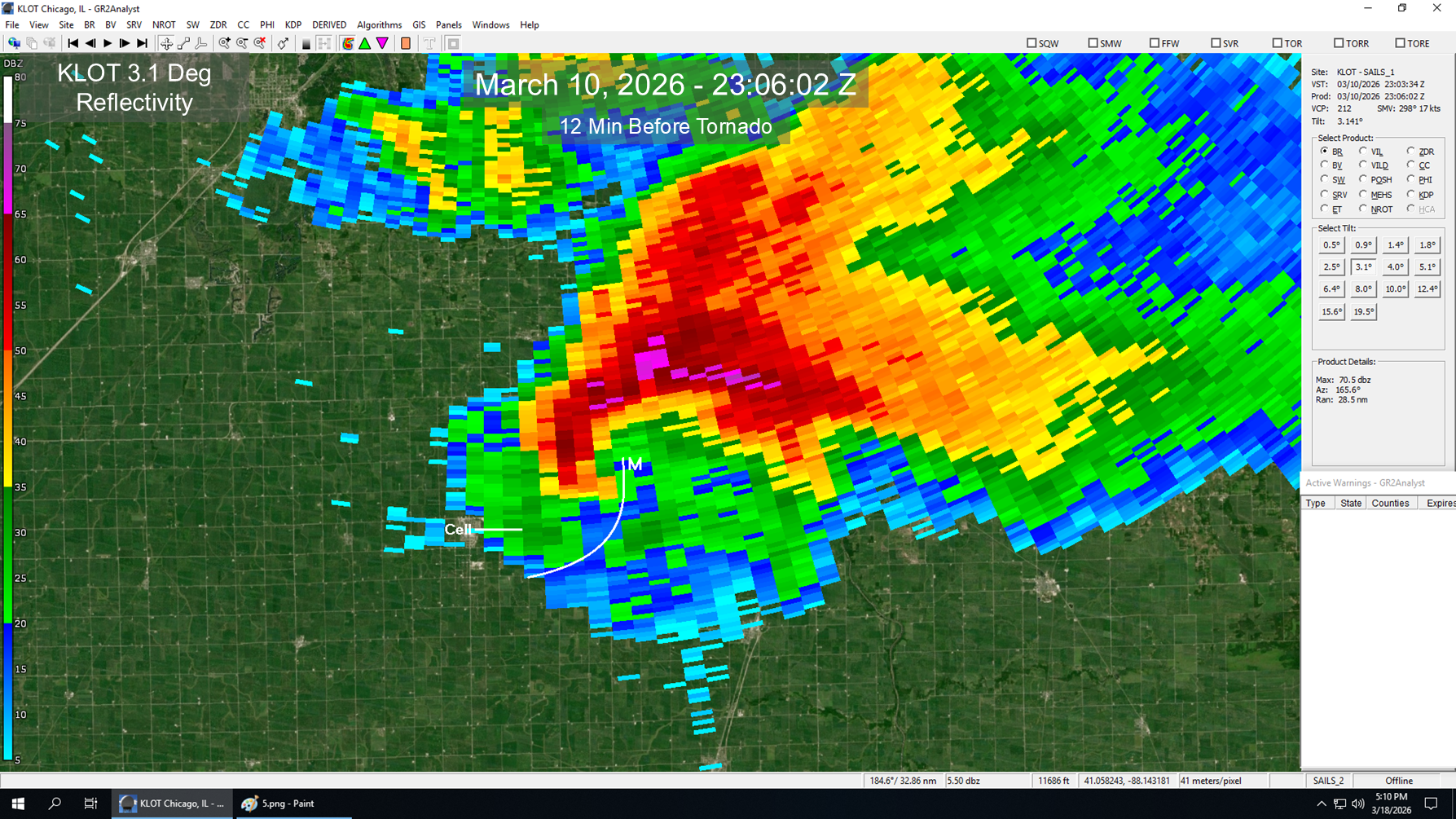Select the 0.5° tilt button
This screenshot has height=819, width=1456.
(1331, 244)
